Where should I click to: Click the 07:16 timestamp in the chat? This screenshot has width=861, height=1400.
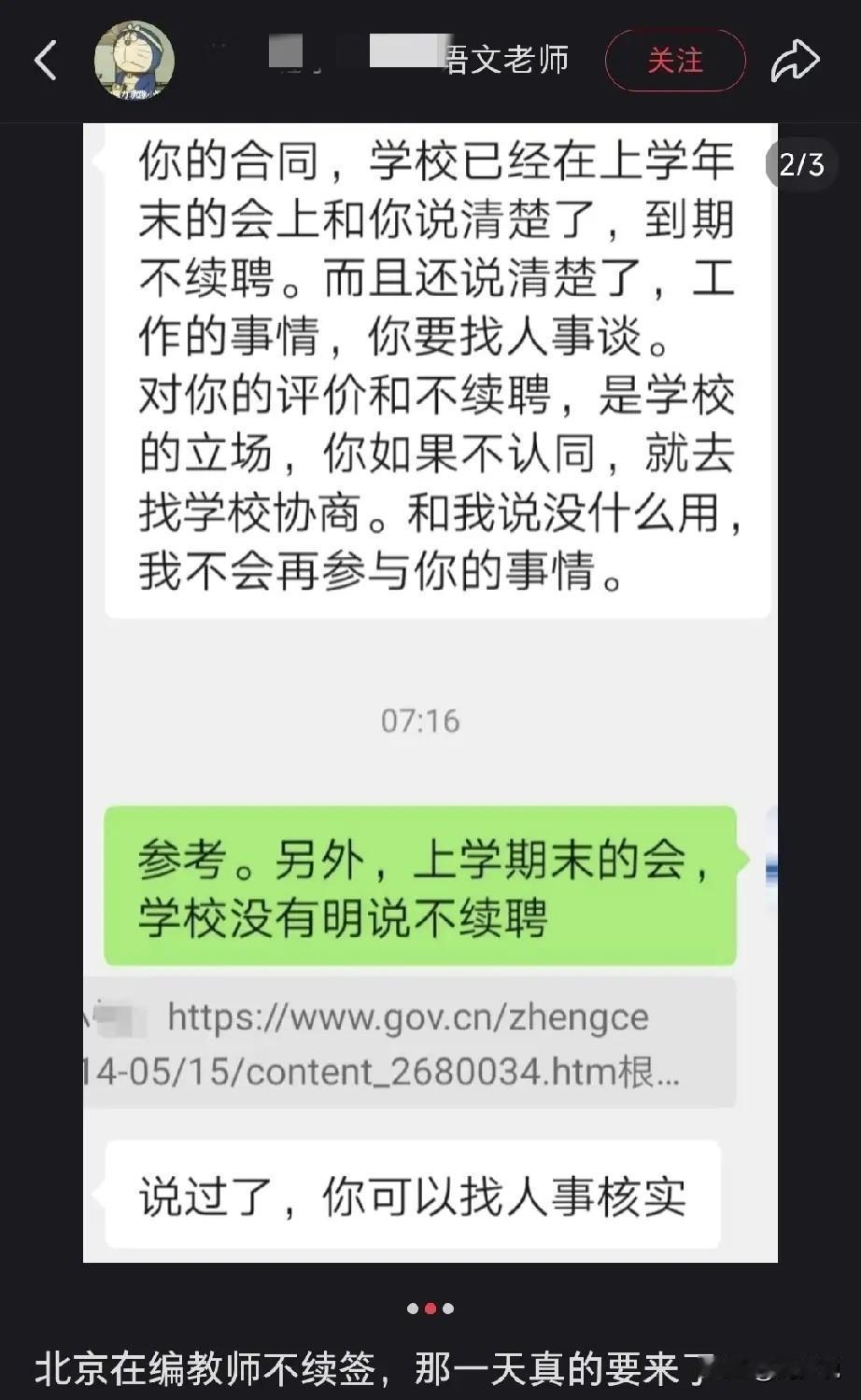419,720
